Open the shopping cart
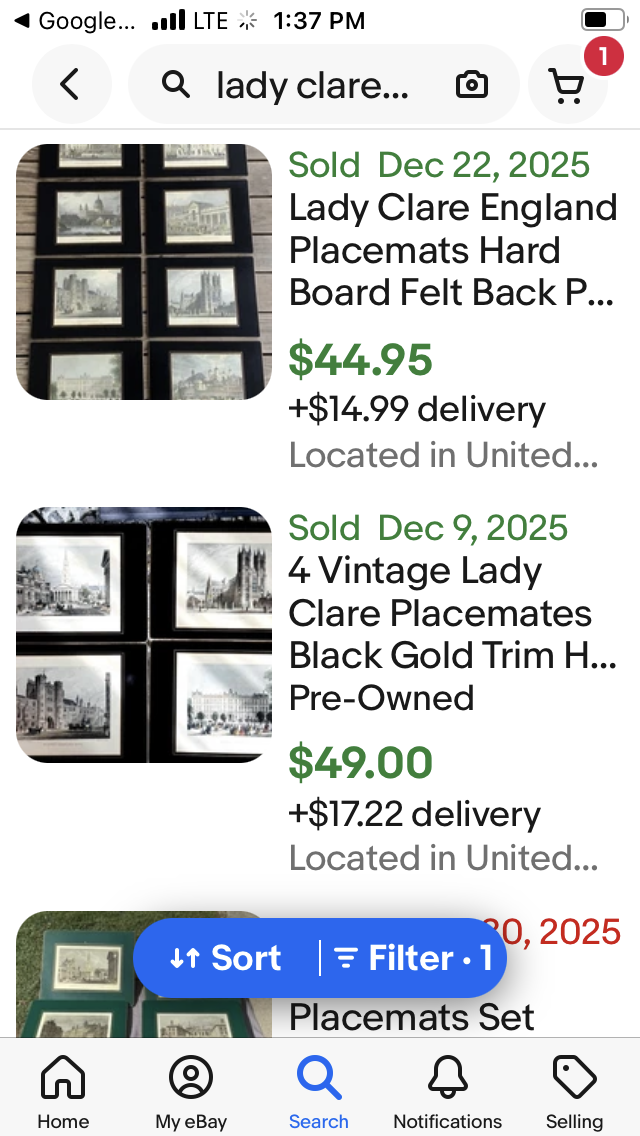Screen dimensions: 640x1136 point(568,86)
